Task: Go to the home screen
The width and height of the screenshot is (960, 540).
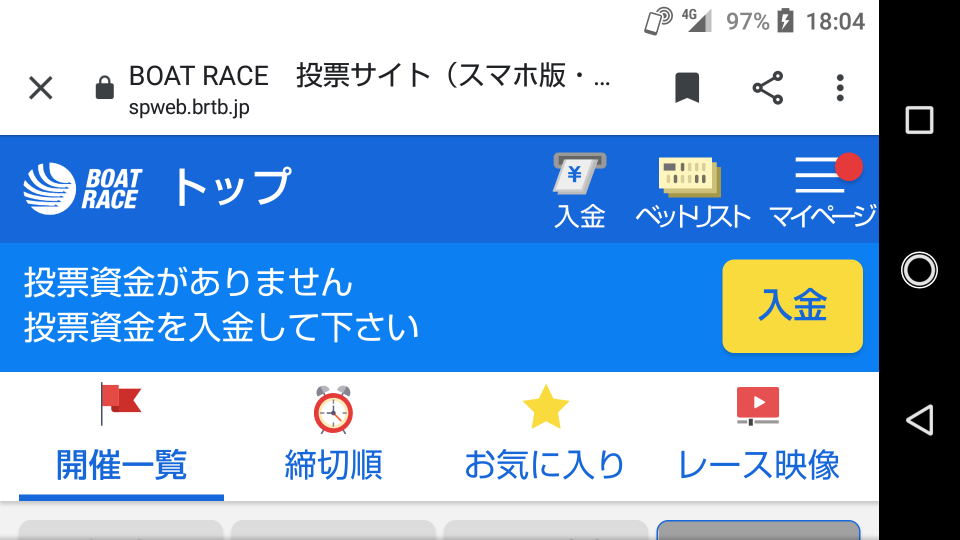Action: click(919, 270)
